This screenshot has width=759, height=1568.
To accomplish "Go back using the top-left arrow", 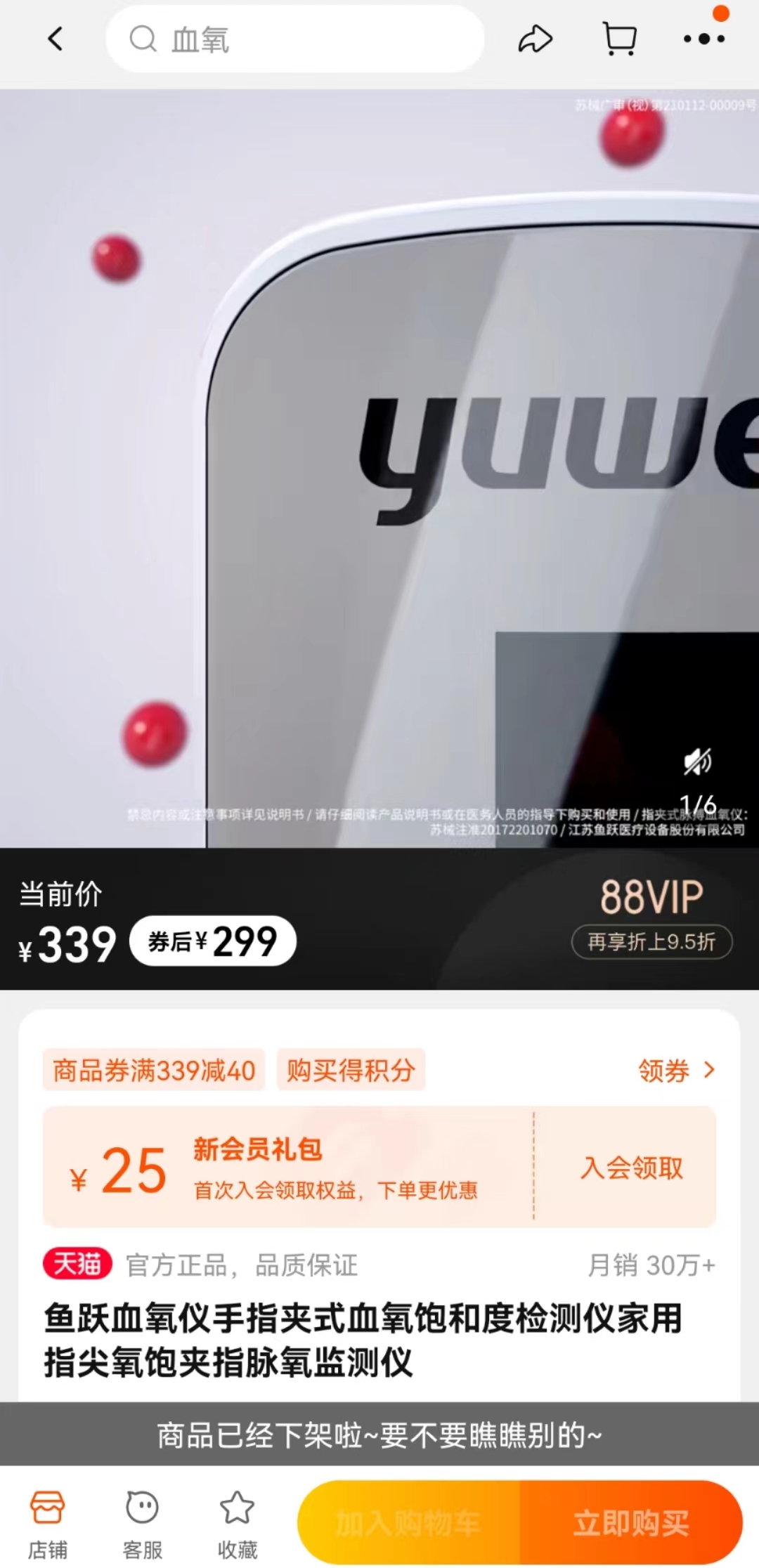I will point(56,39).
